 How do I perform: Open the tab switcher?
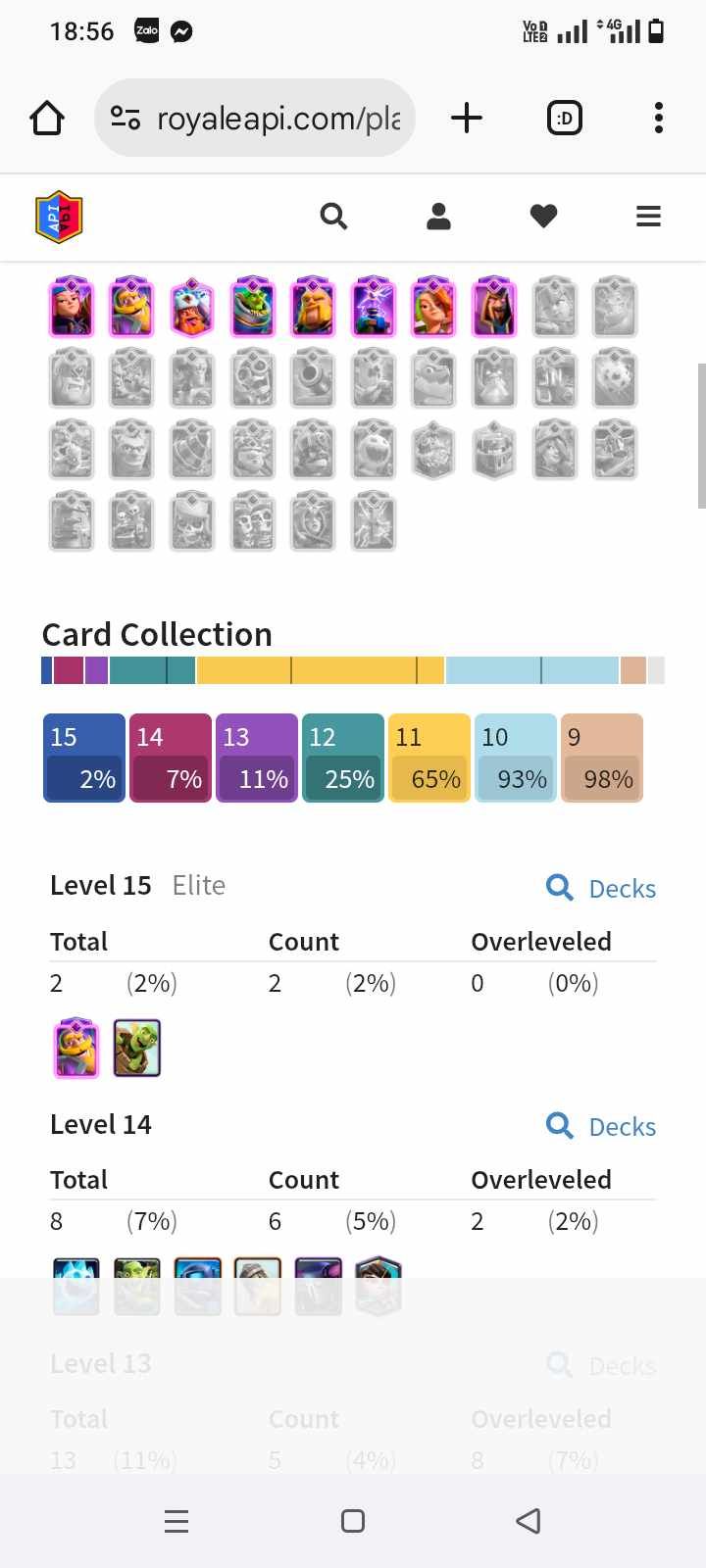[x=564, y=119]
